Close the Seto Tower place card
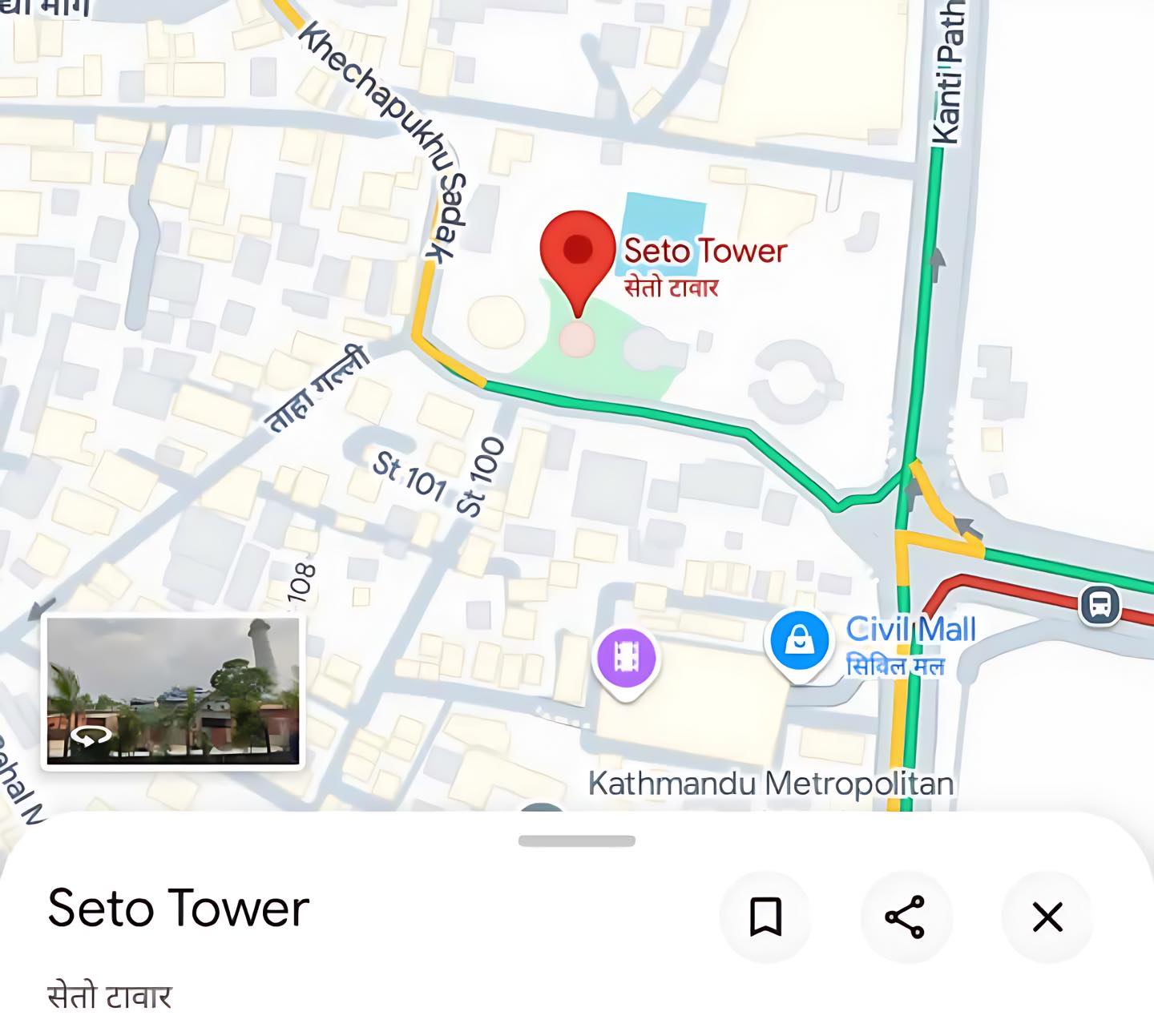The width and height of the screenshot is (1154, 1036). point(1047,917)
